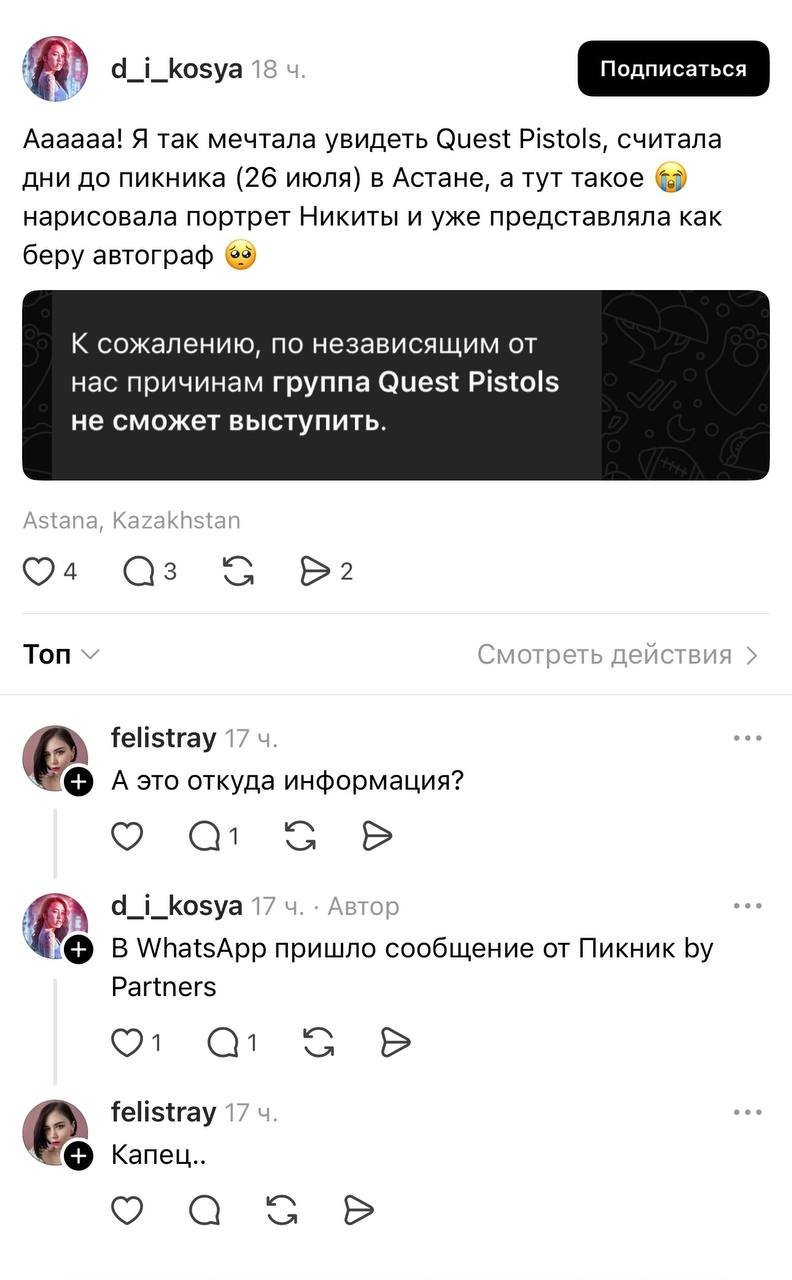Image resolution: width=792 pixels, height=1280 pixels.
Task: Like the comment "А это откуда информация?"
Action: [127, 836]
